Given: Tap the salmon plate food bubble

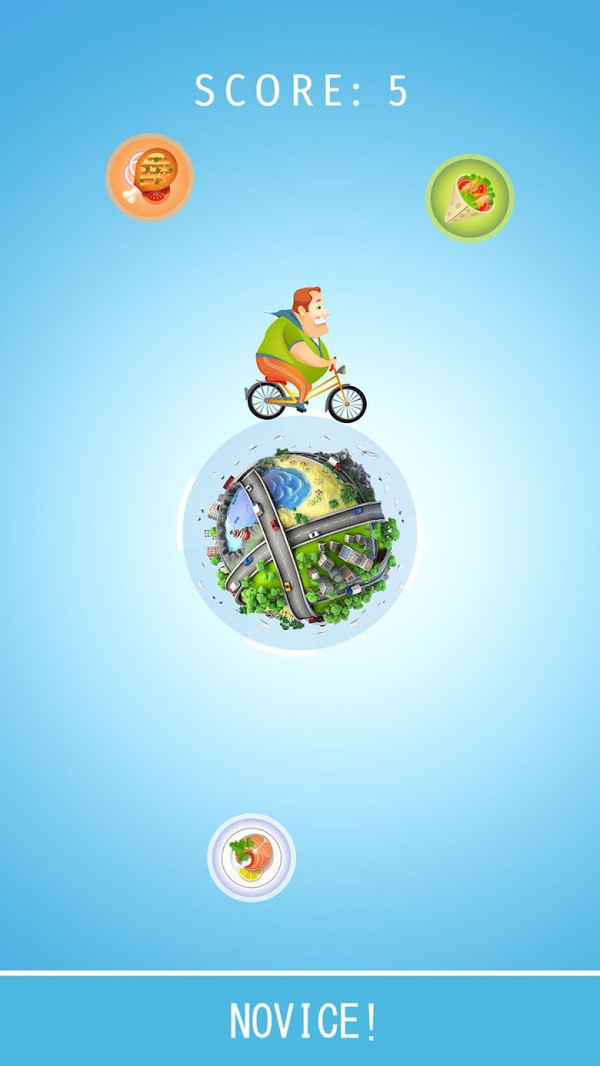Looking at the screenshot, I should point(251,857).
